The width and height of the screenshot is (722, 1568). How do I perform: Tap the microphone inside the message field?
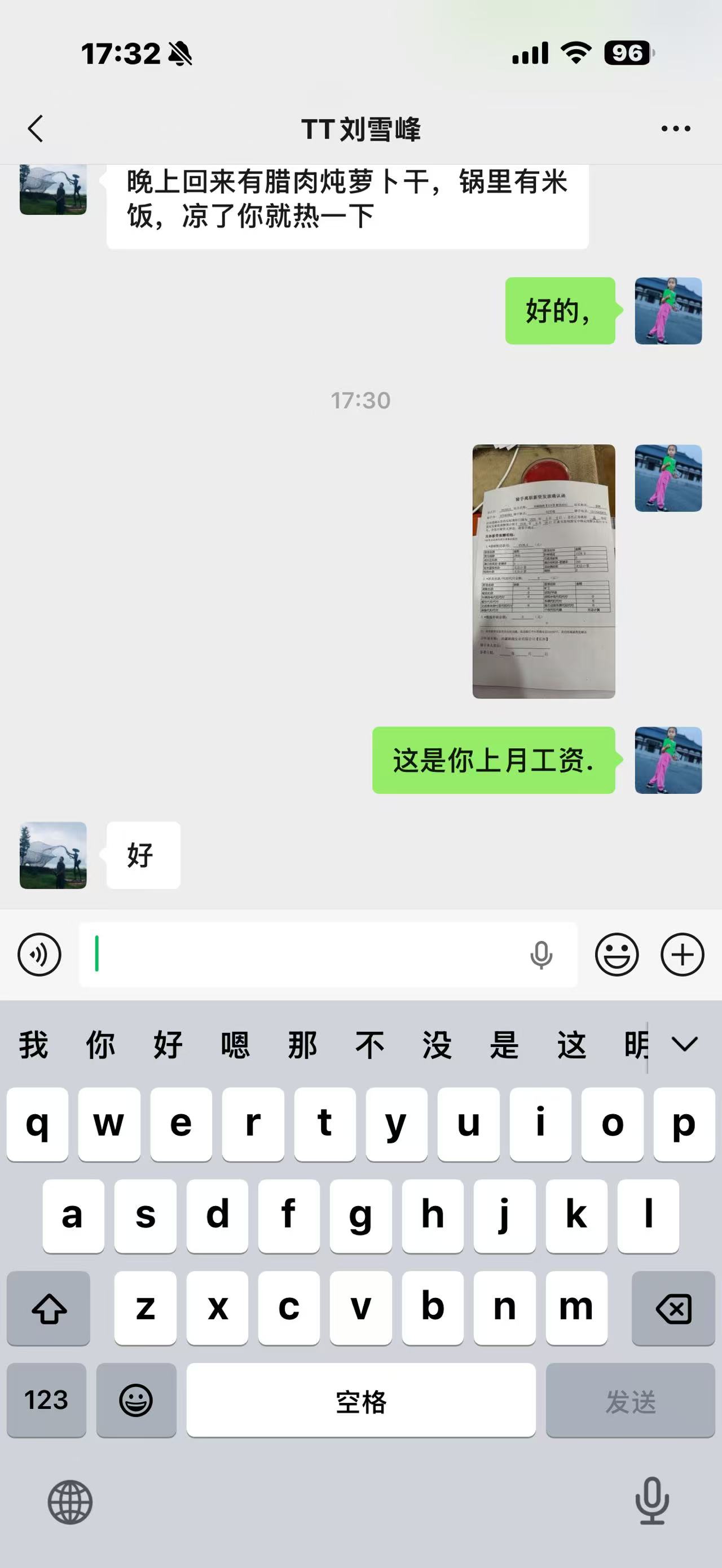pyautogui.click(x=541, y=955)
